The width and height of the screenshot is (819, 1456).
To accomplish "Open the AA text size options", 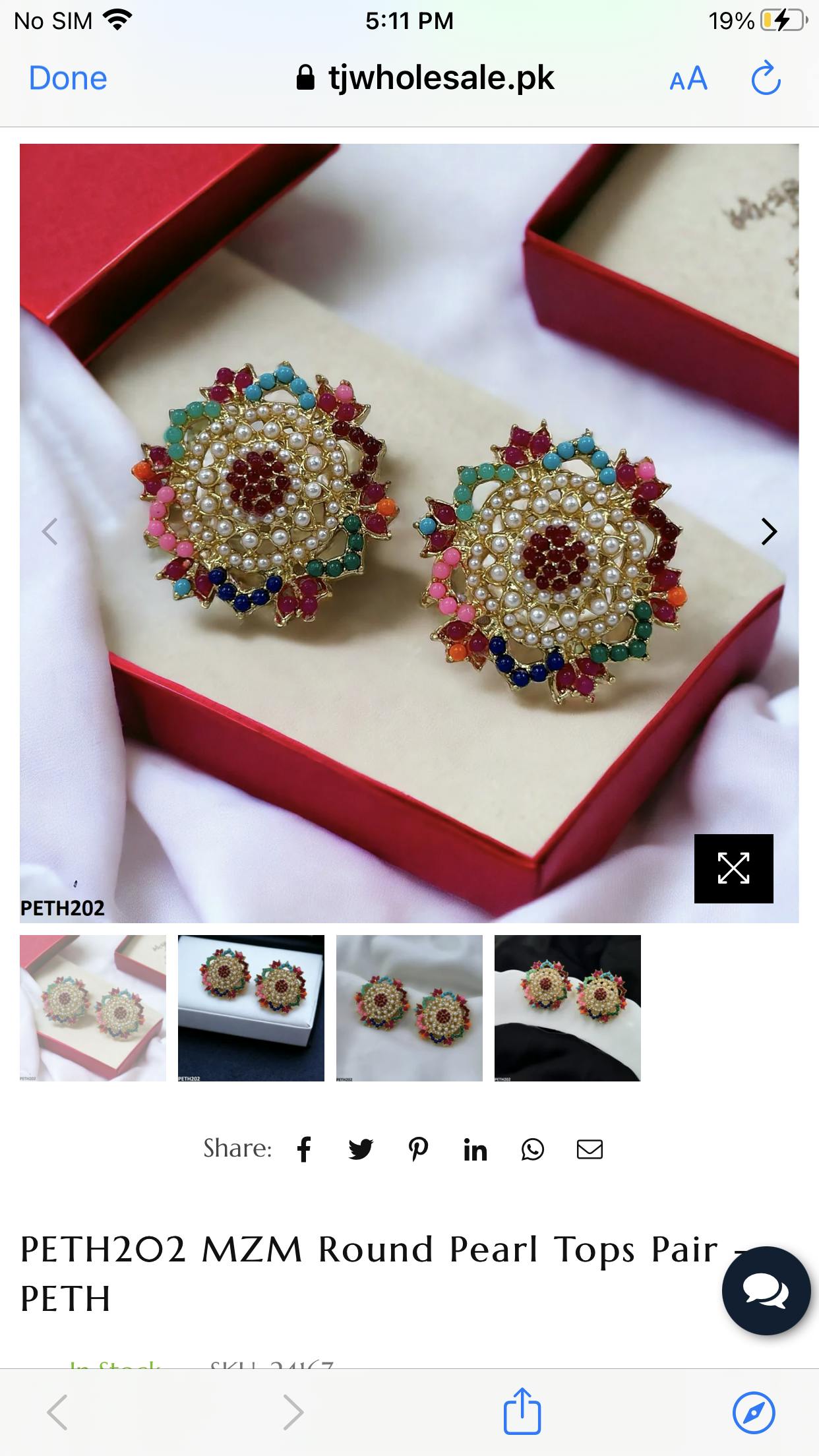I will 688,79.
